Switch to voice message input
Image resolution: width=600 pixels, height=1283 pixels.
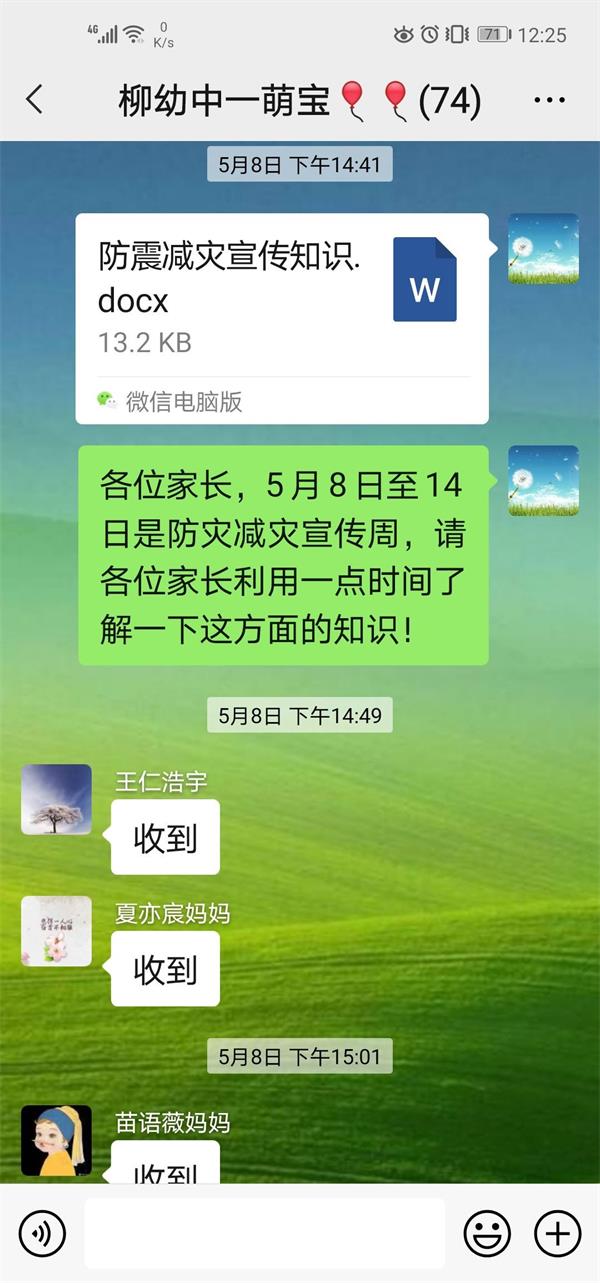pyautogui.click(x=42, y=1233)
